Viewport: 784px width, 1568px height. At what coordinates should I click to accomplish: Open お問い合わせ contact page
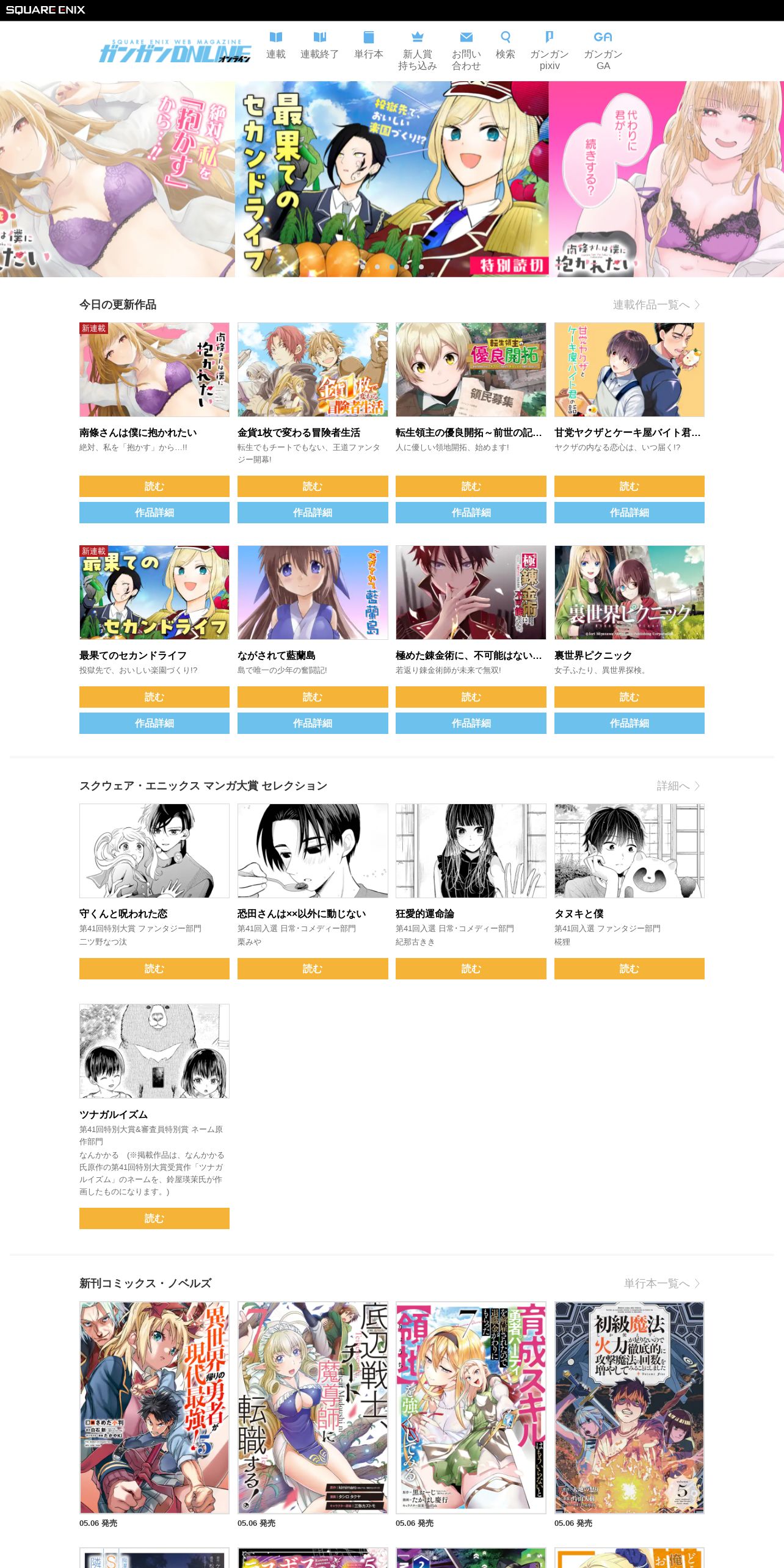(x=466, y=51)
